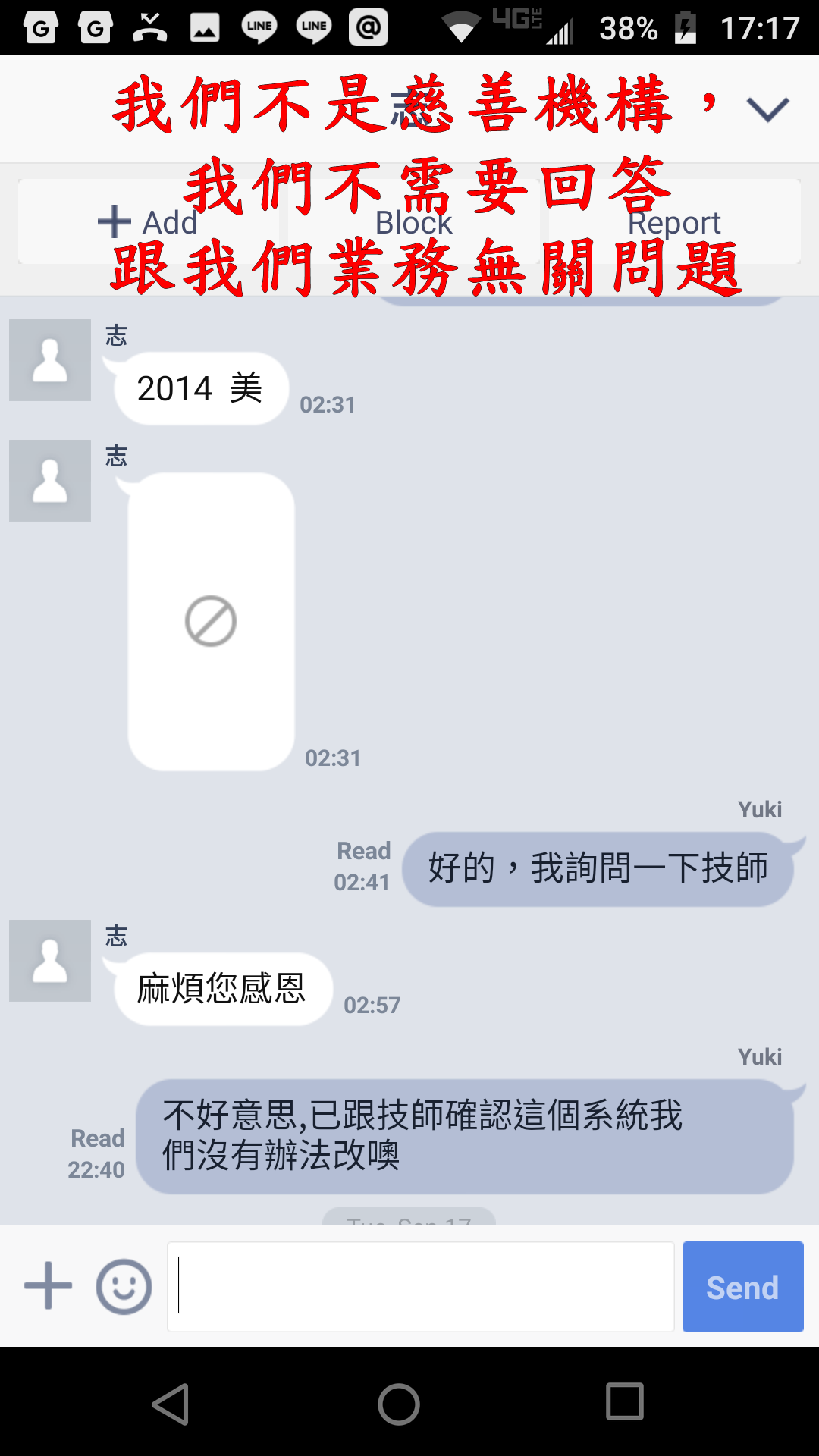Open recent apps from the navigation bar
Image resolution: width=819 pixels, height=1456 pixels.
pos(625,1401)
